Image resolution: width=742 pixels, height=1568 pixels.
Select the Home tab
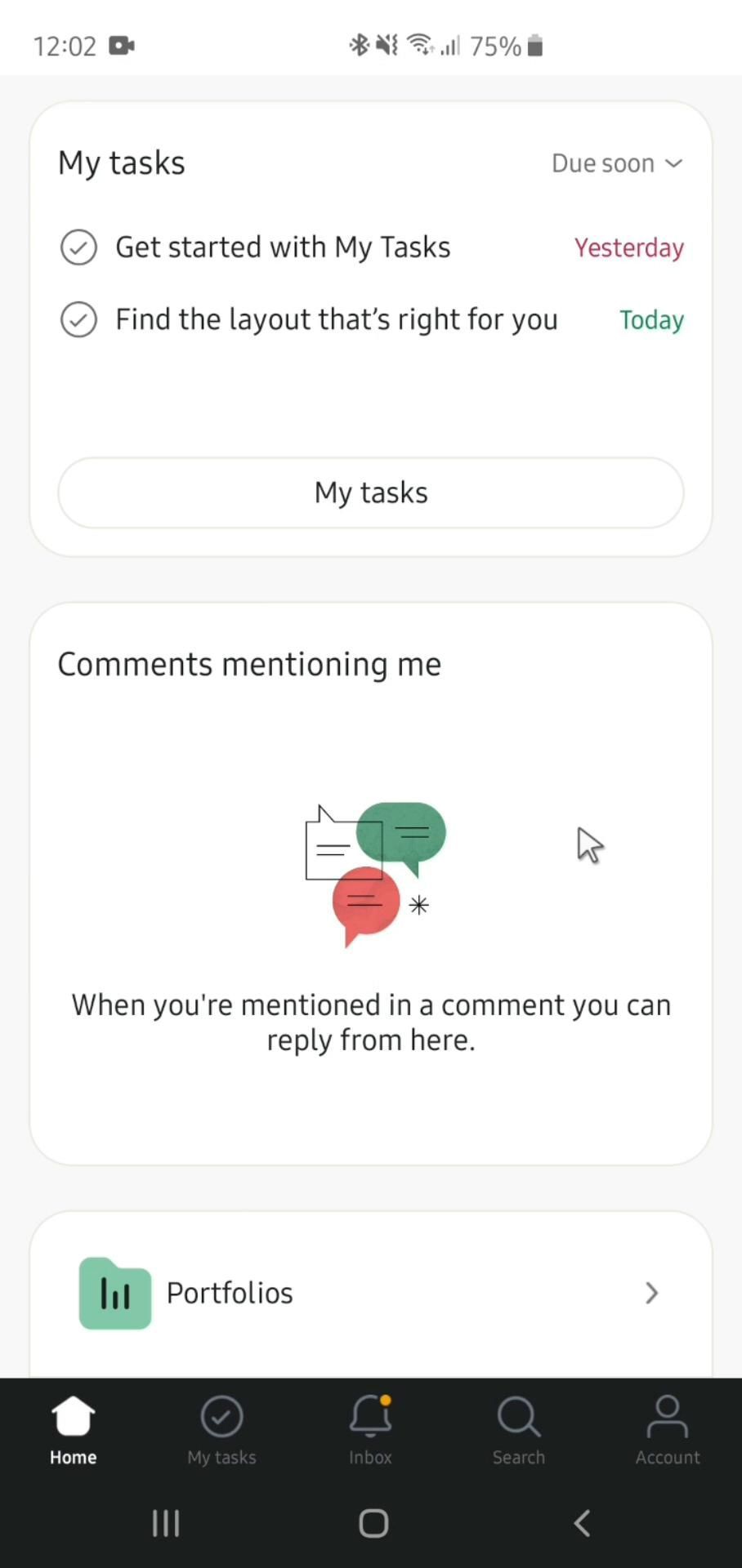73,1429
